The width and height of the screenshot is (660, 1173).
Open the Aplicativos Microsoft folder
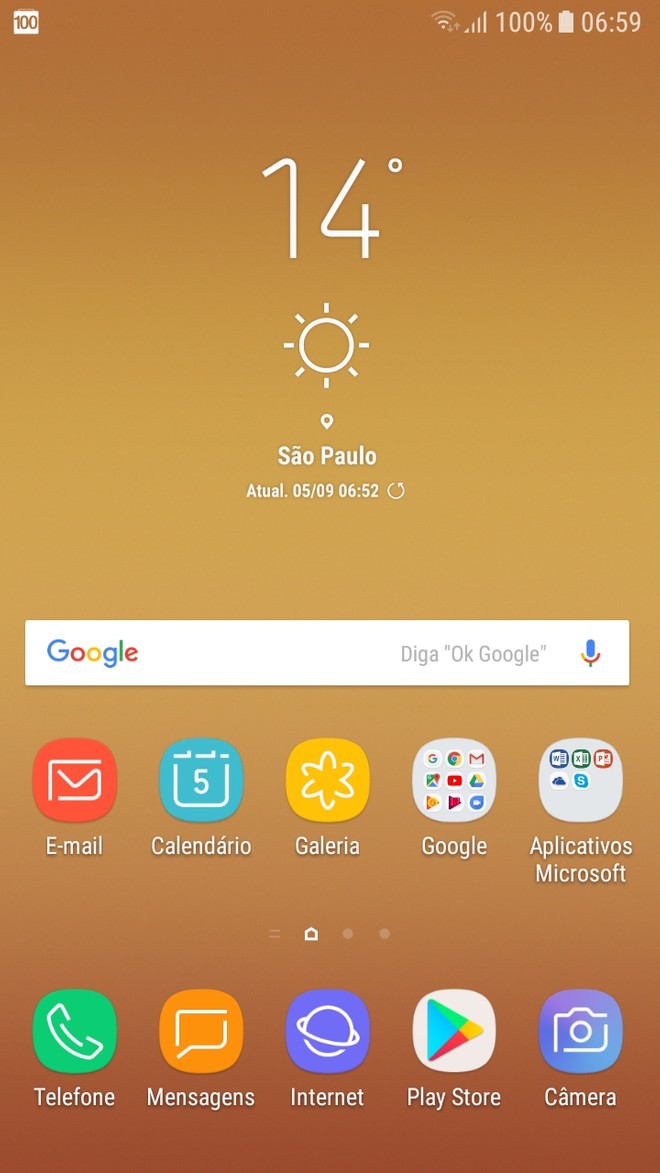tap(580, 781)
